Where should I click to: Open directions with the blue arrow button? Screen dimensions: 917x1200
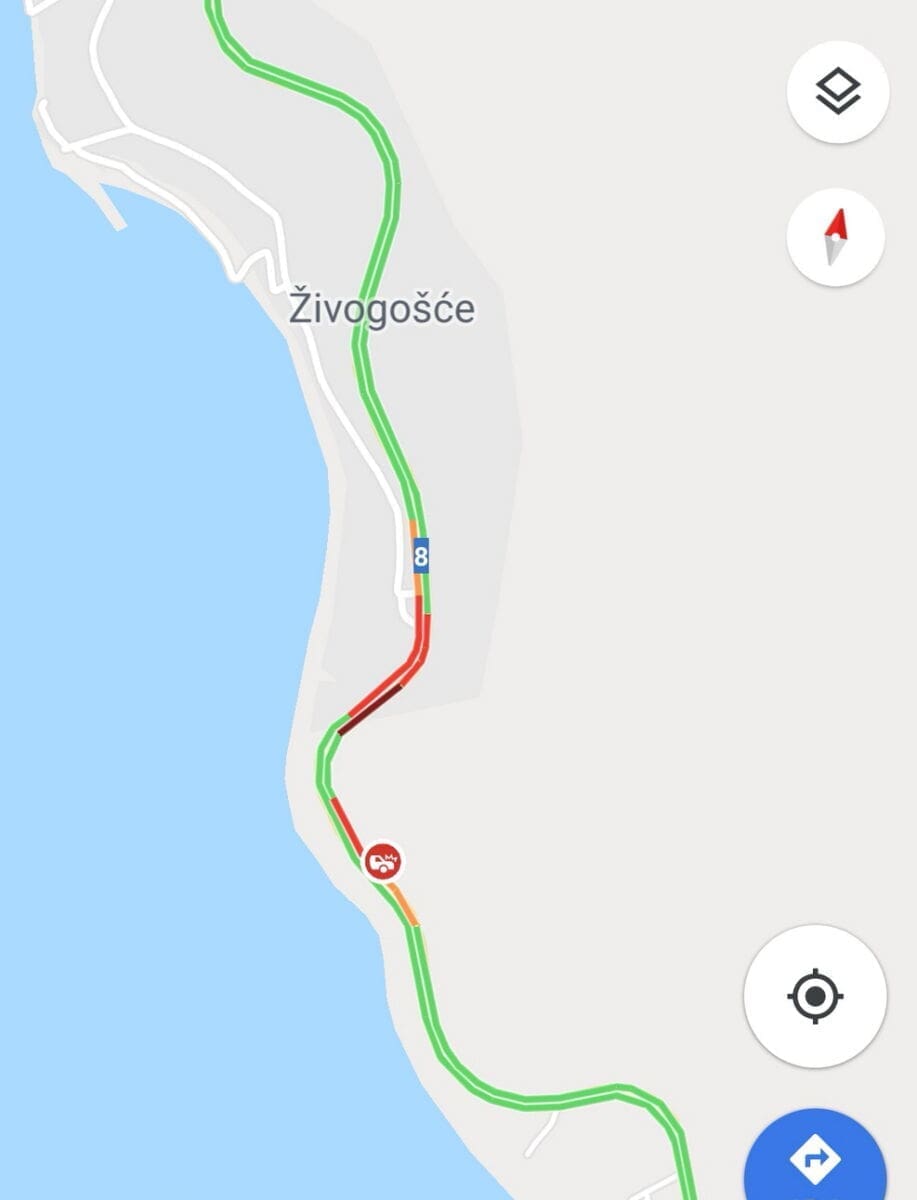[x=815, y=1158]
